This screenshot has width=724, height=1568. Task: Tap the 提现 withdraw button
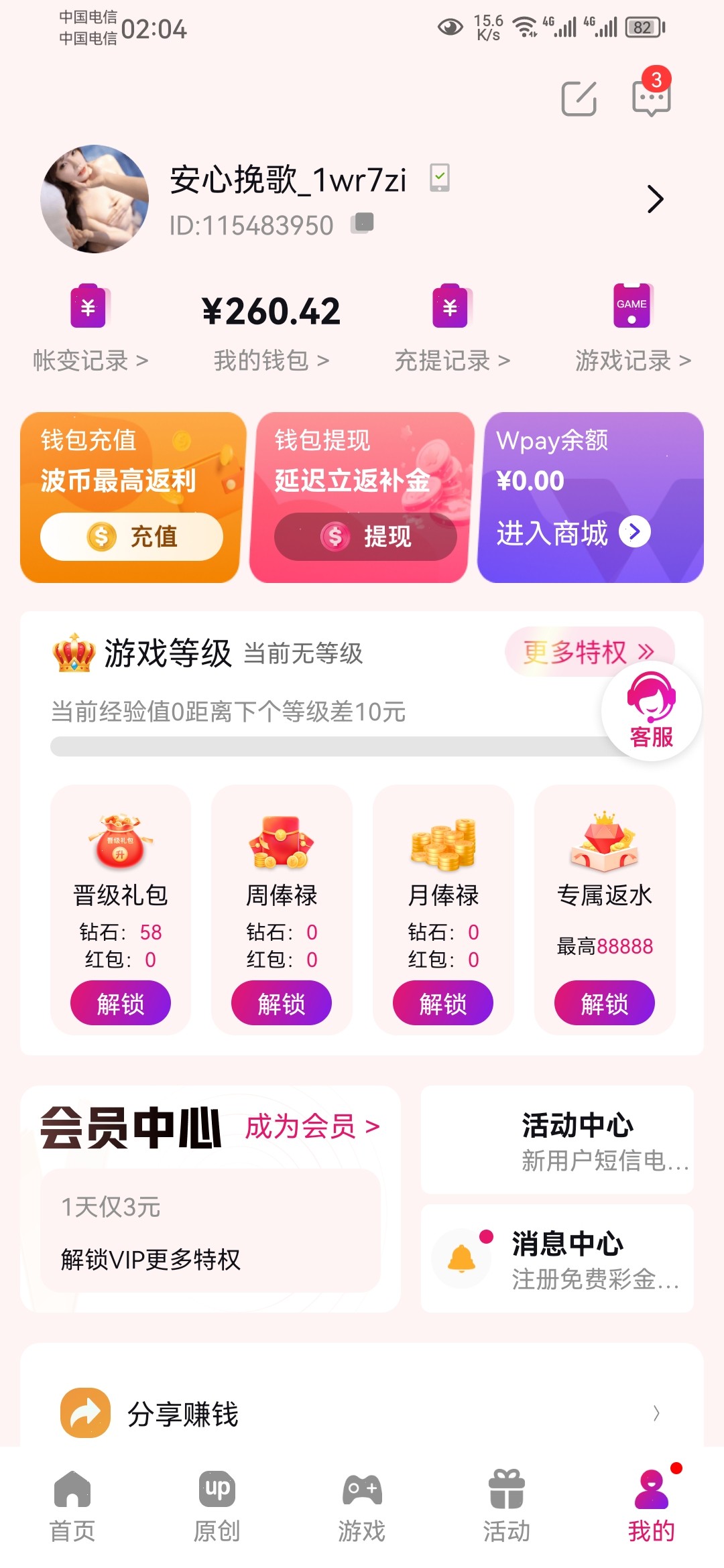click(x=365, y=536)
